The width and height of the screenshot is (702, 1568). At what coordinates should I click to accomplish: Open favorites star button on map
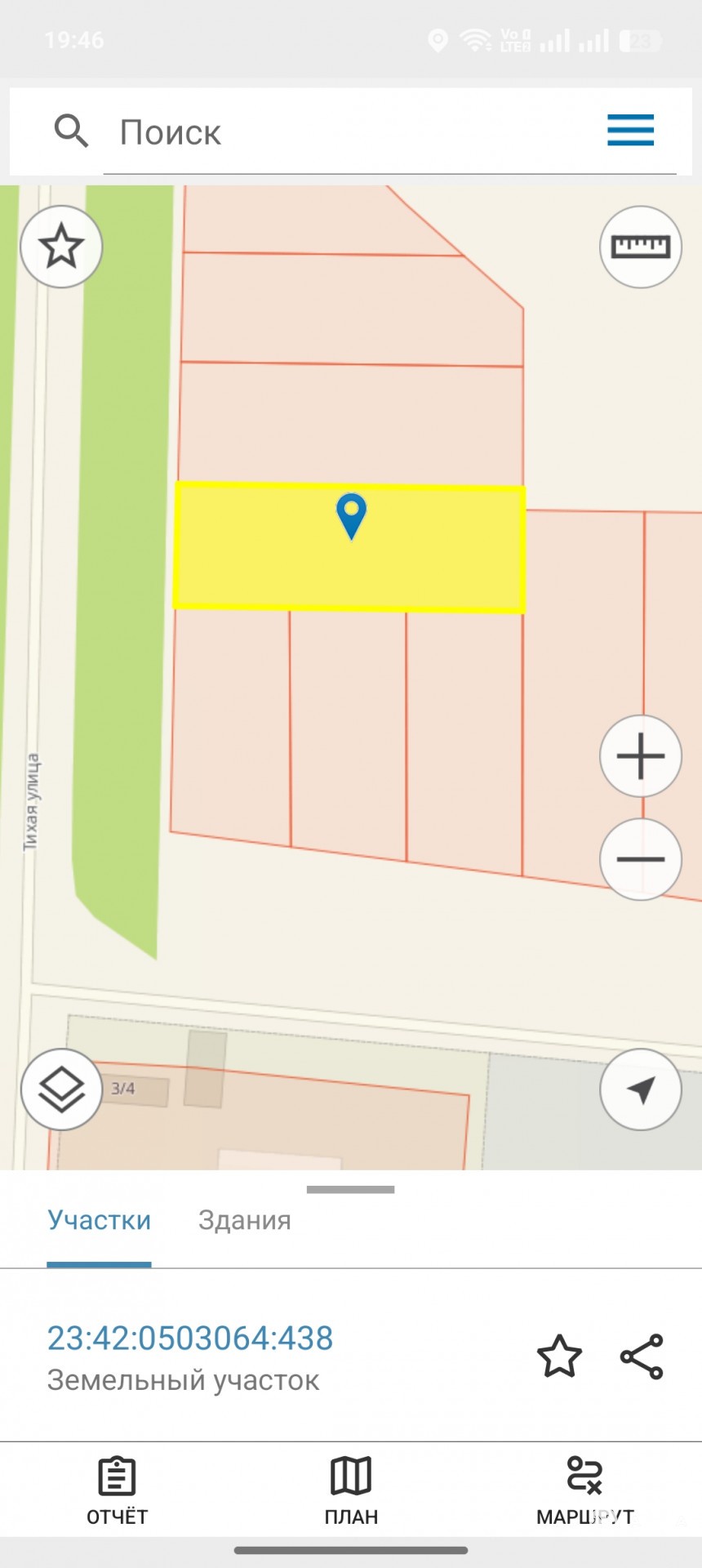(61, 247)
